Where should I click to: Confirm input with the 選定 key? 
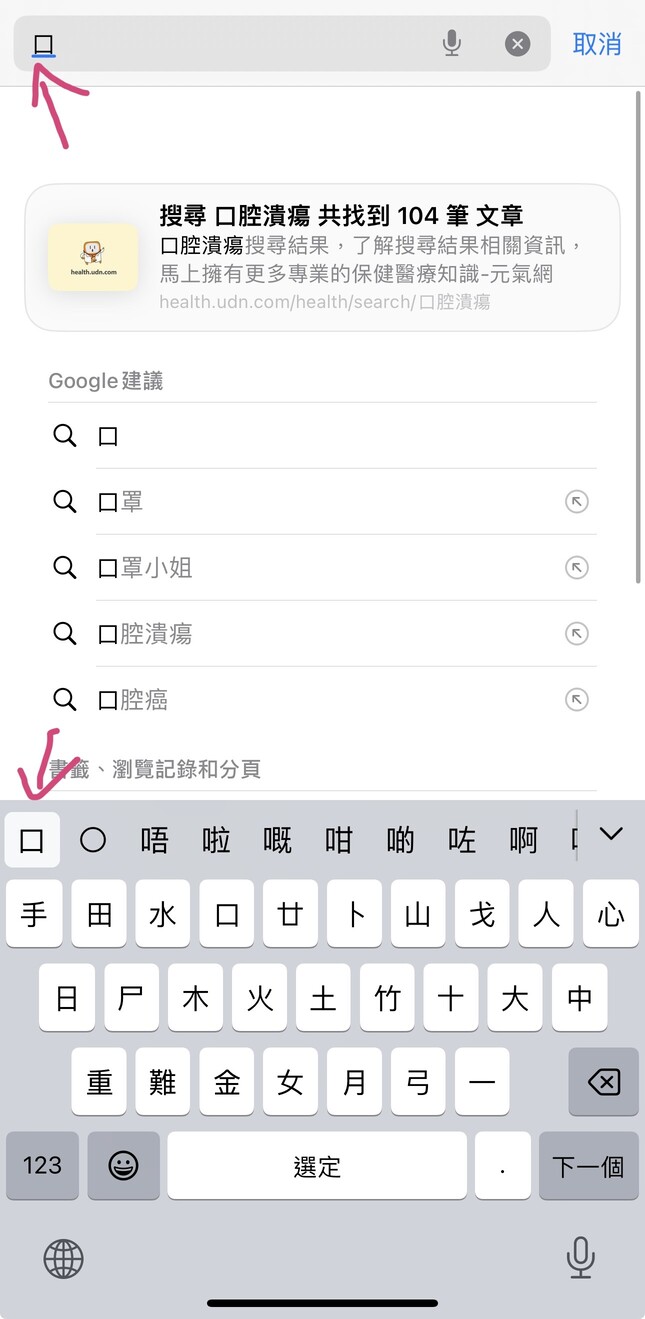click(x=317, y=1165)
